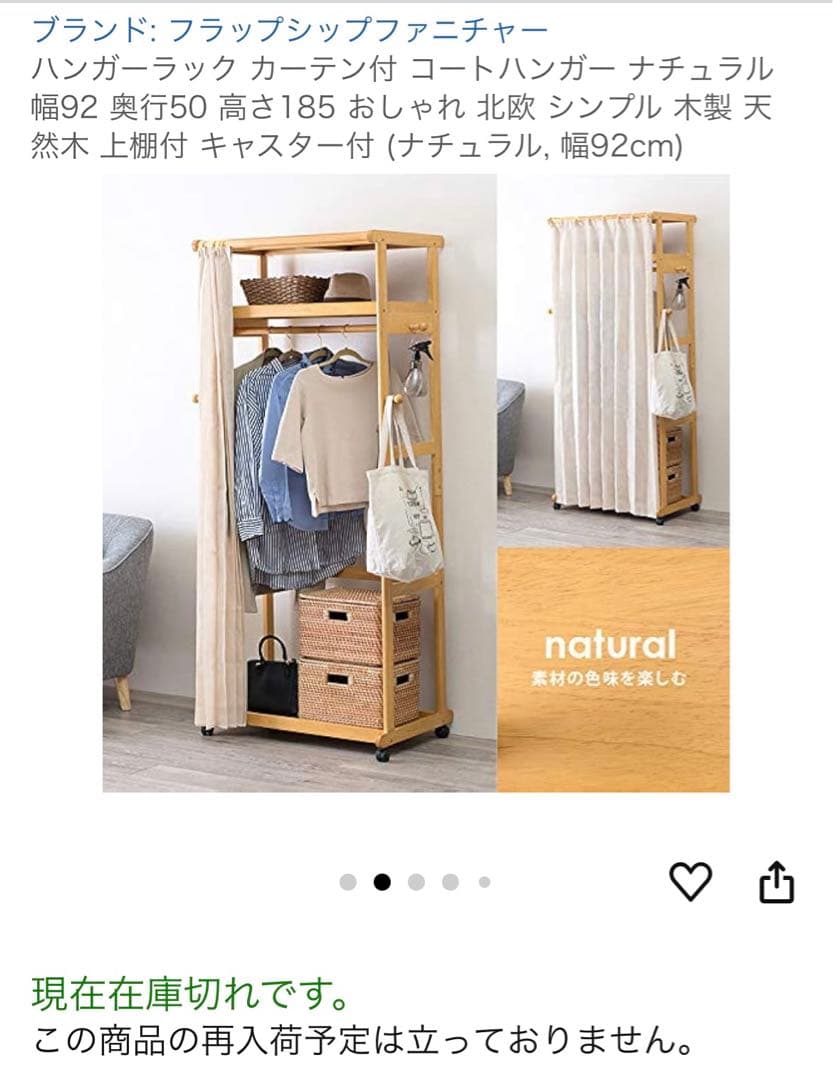This screenshot has height=1080, width=833.
Task: Open the hanger rack product image
Action: tap(415, 483)
